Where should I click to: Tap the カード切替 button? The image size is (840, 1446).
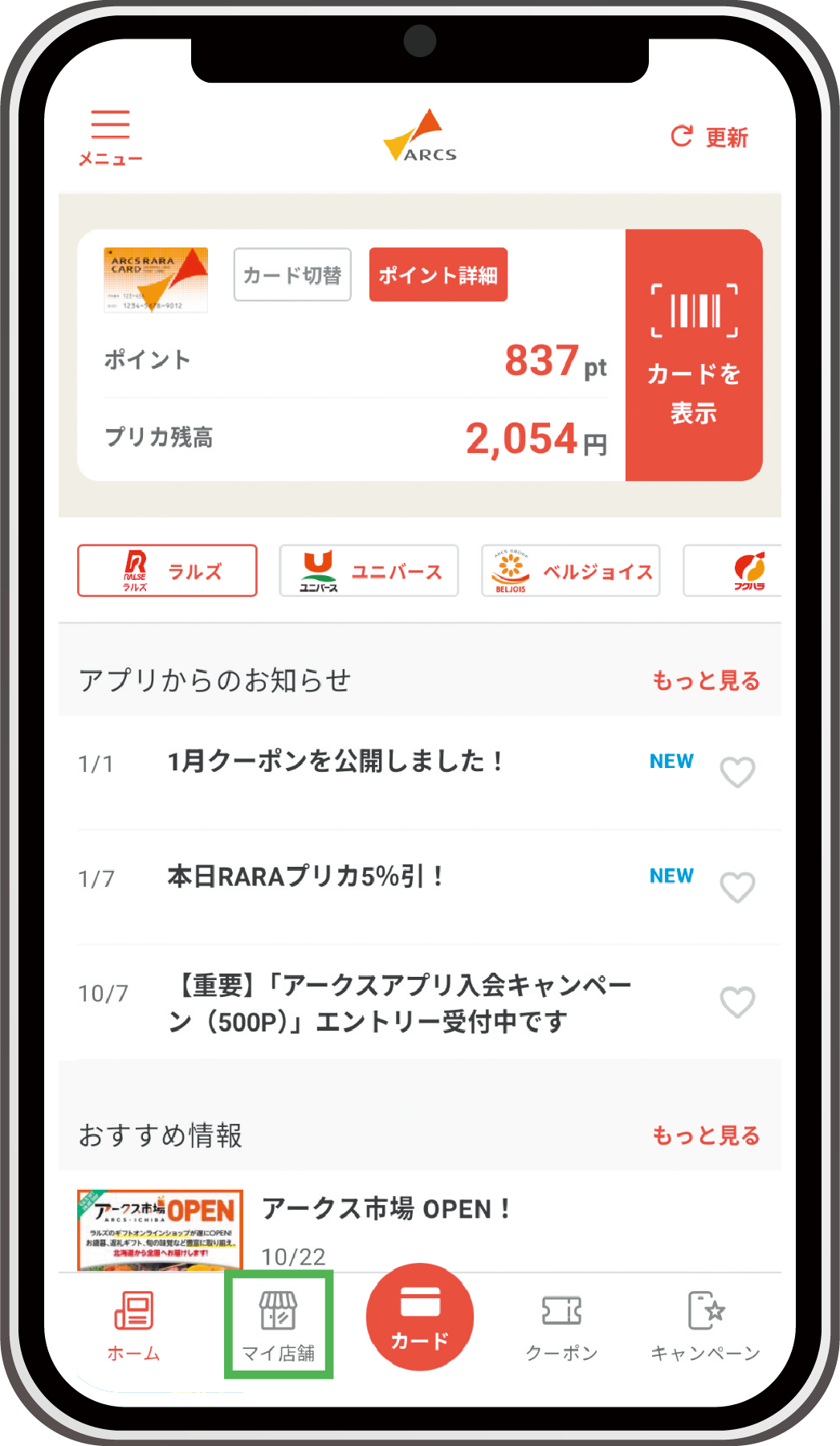pos(292,275)
